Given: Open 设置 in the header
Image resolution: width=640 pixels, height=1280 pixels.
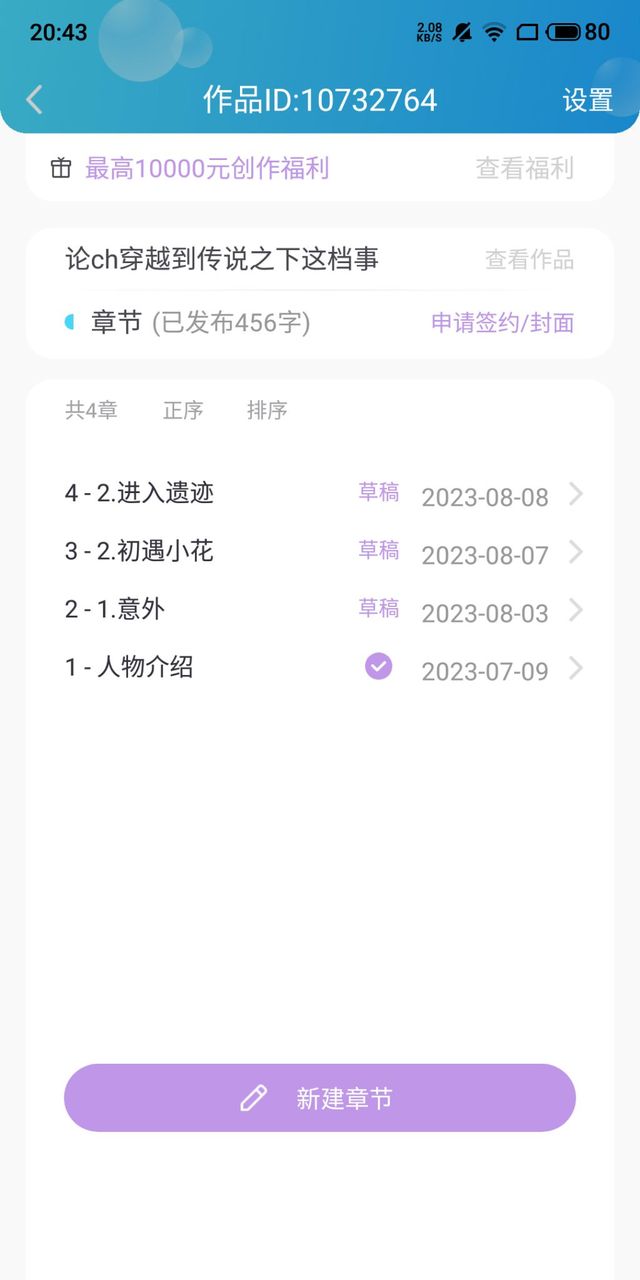Looking at the screenshot, I should (x=587, y=100).
